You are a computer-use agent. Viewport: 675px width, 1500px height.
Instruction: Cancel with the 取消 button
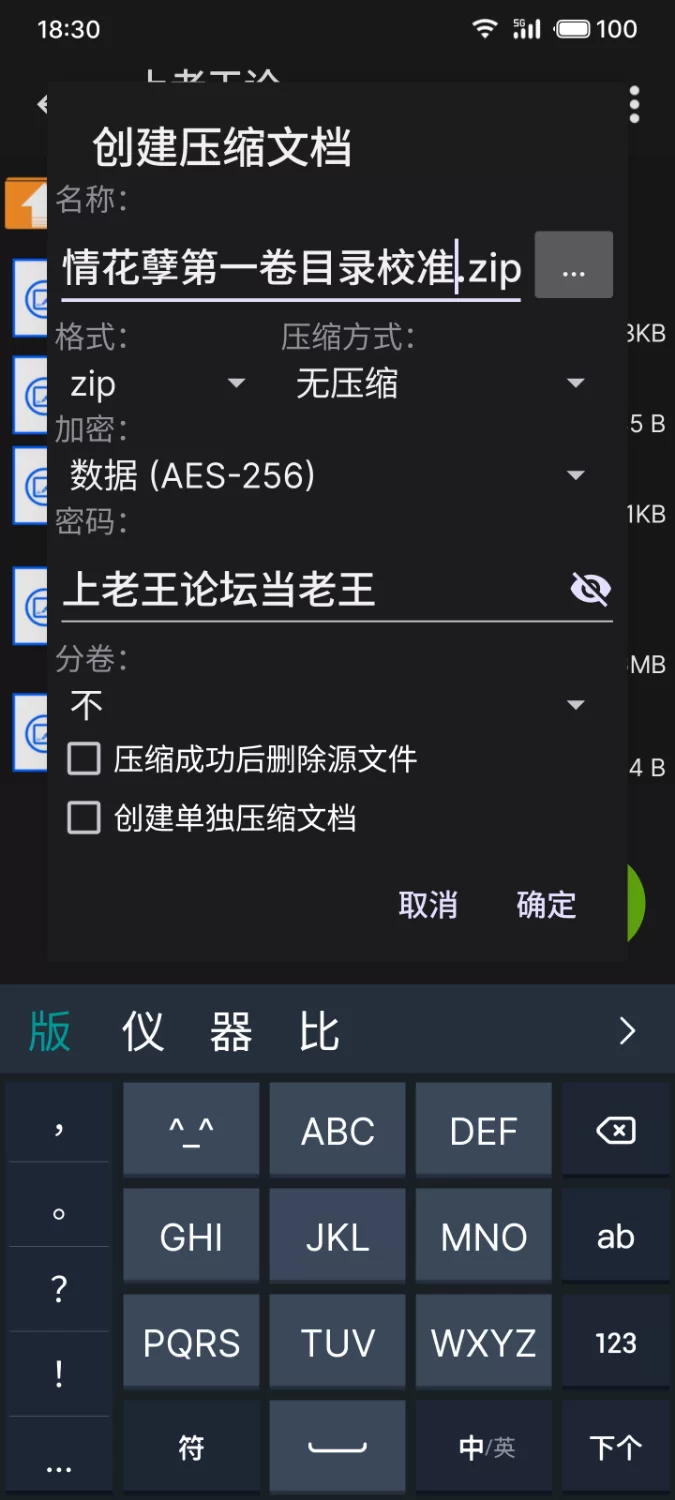[x=428, y=905]
